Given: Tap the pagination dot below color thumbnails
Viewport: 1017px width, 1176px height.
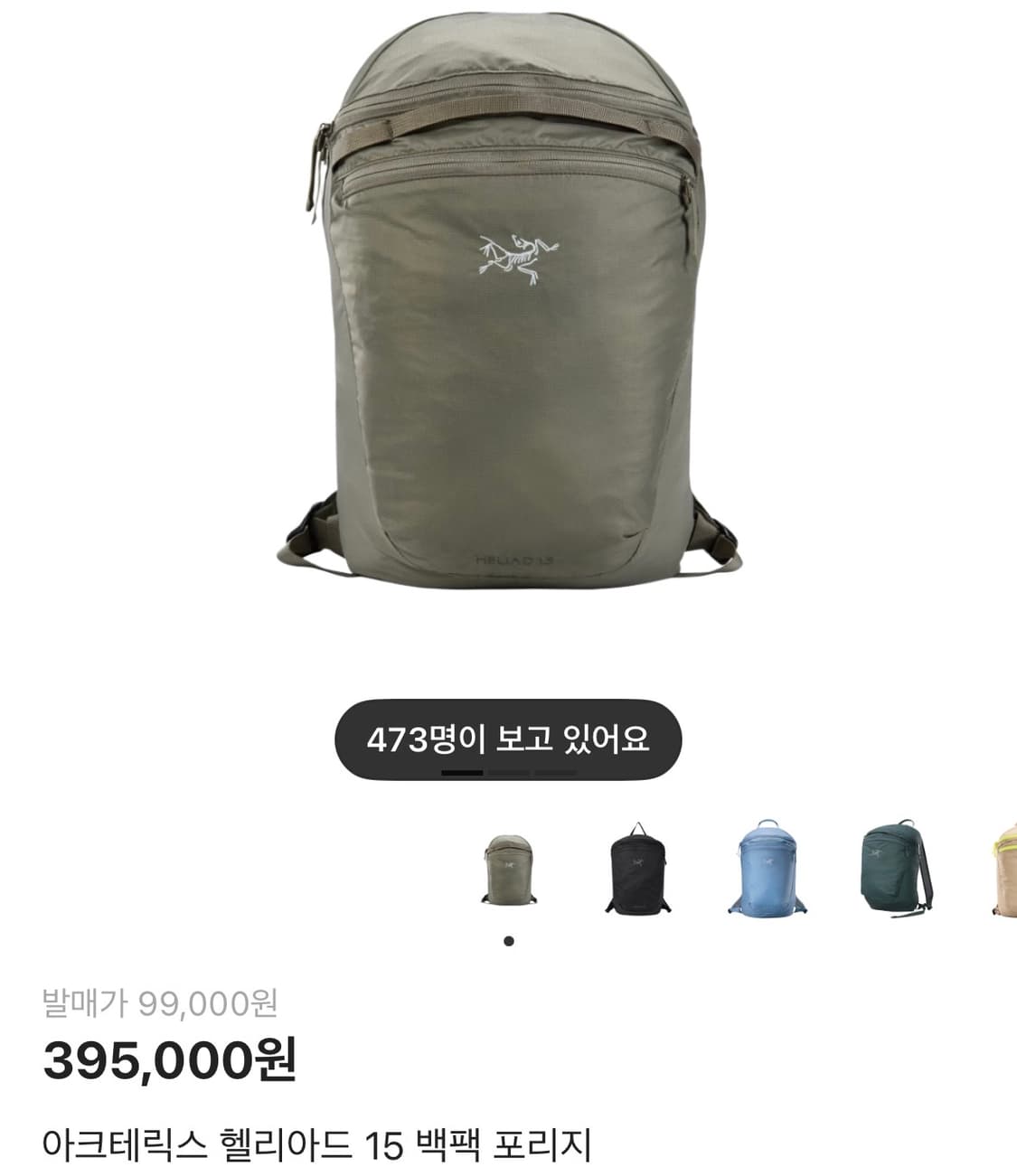Looking at the screenshot, I should 507,943.
